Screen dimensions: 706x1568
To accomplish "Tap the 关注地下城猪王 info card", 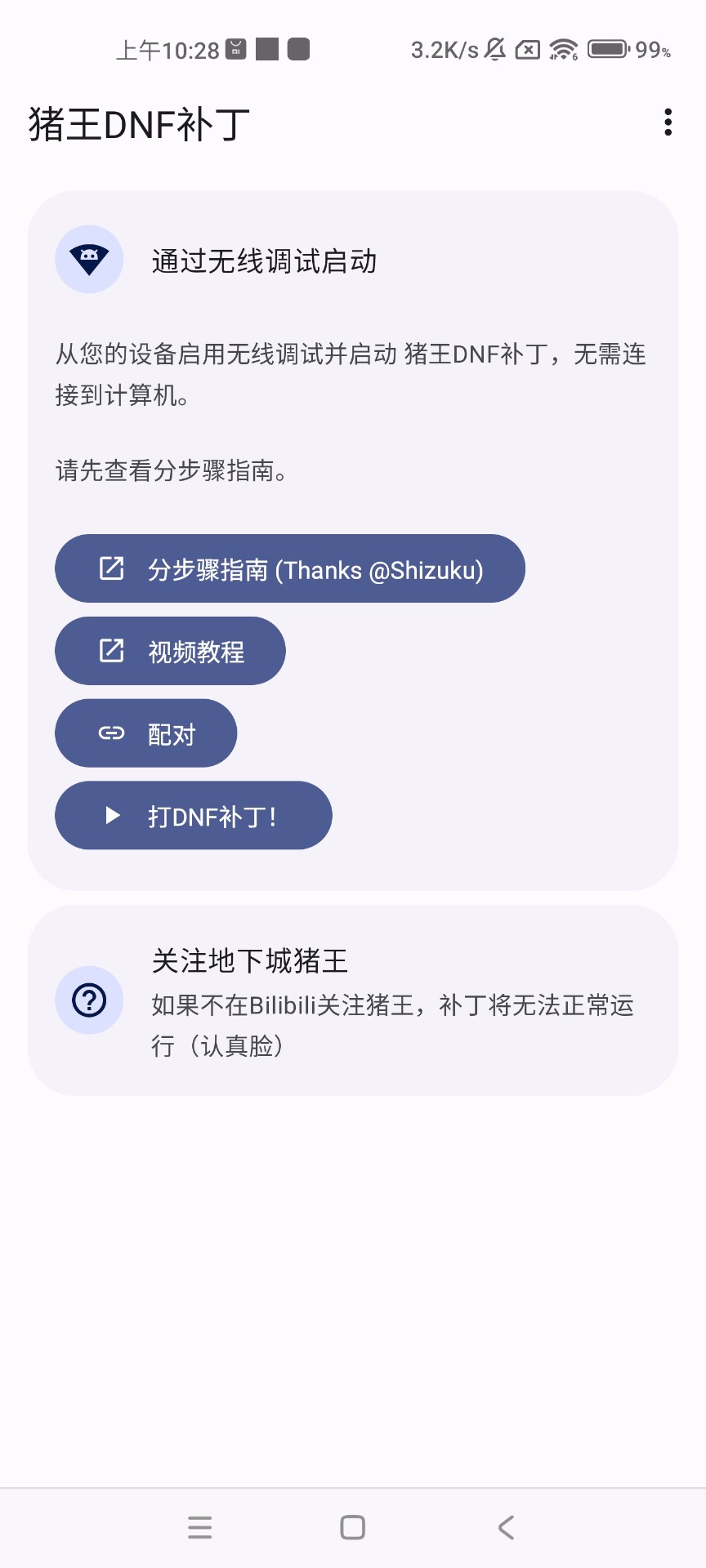I will [x=353, y=1000].
